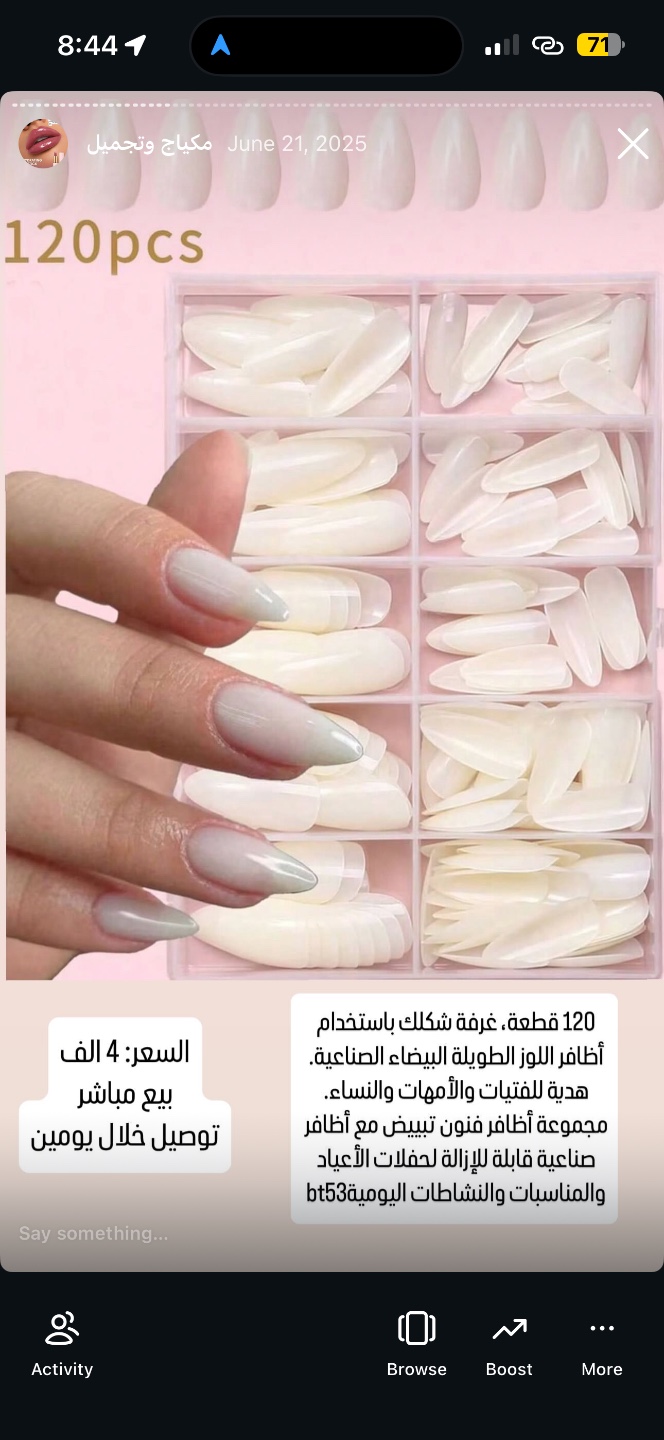The image size is (664, 1440).
Task: Open مكياج وتجميل profile picture
Action: click(x=43, y=144)
